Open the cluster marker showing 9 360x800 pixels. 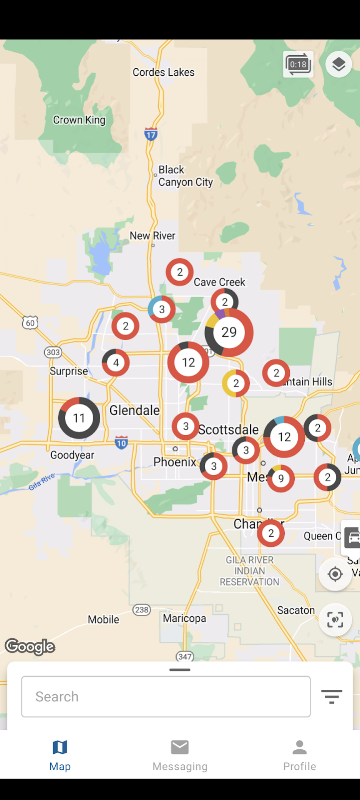[x=280, y=479]
